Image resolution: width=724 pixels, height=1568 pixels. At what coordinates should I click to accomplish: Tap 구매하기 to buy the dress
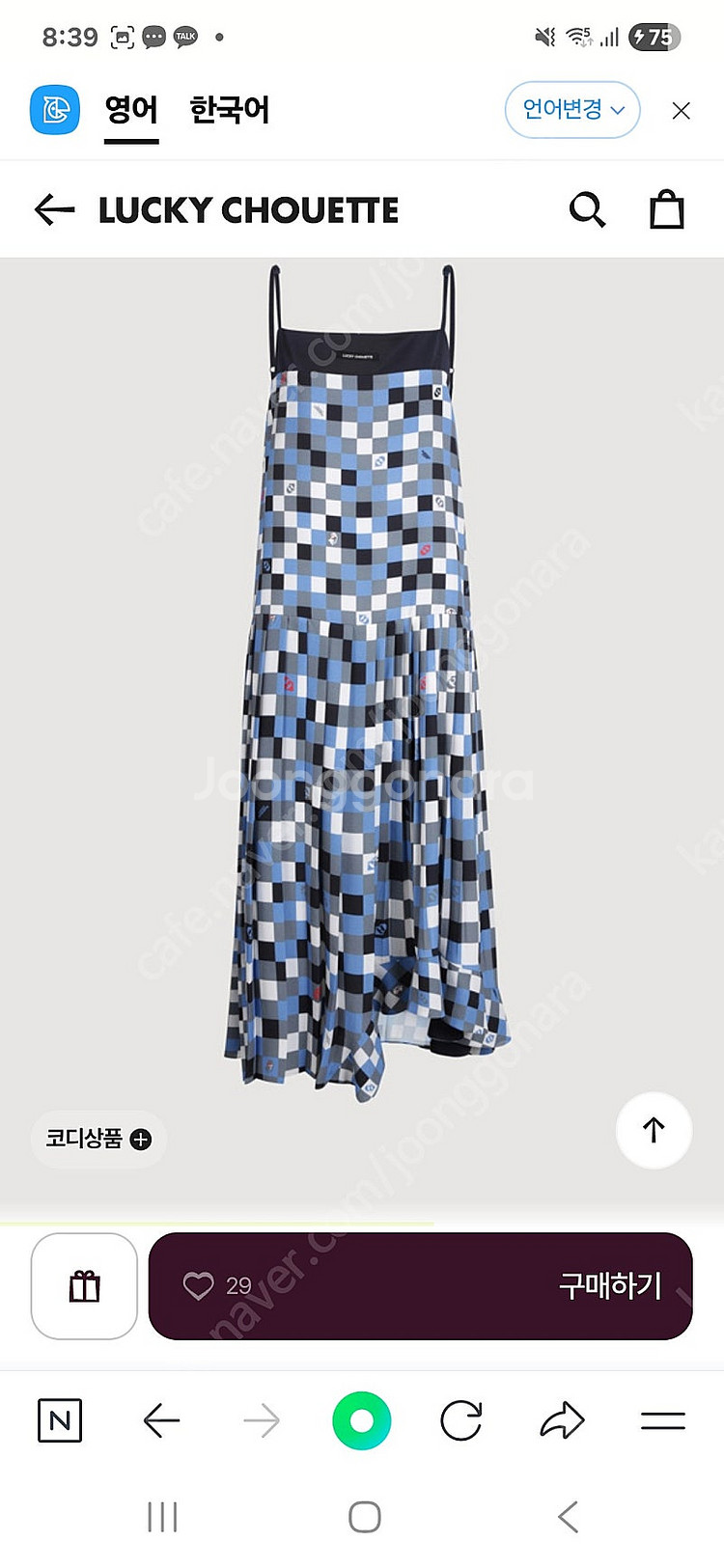(609, 1285)
